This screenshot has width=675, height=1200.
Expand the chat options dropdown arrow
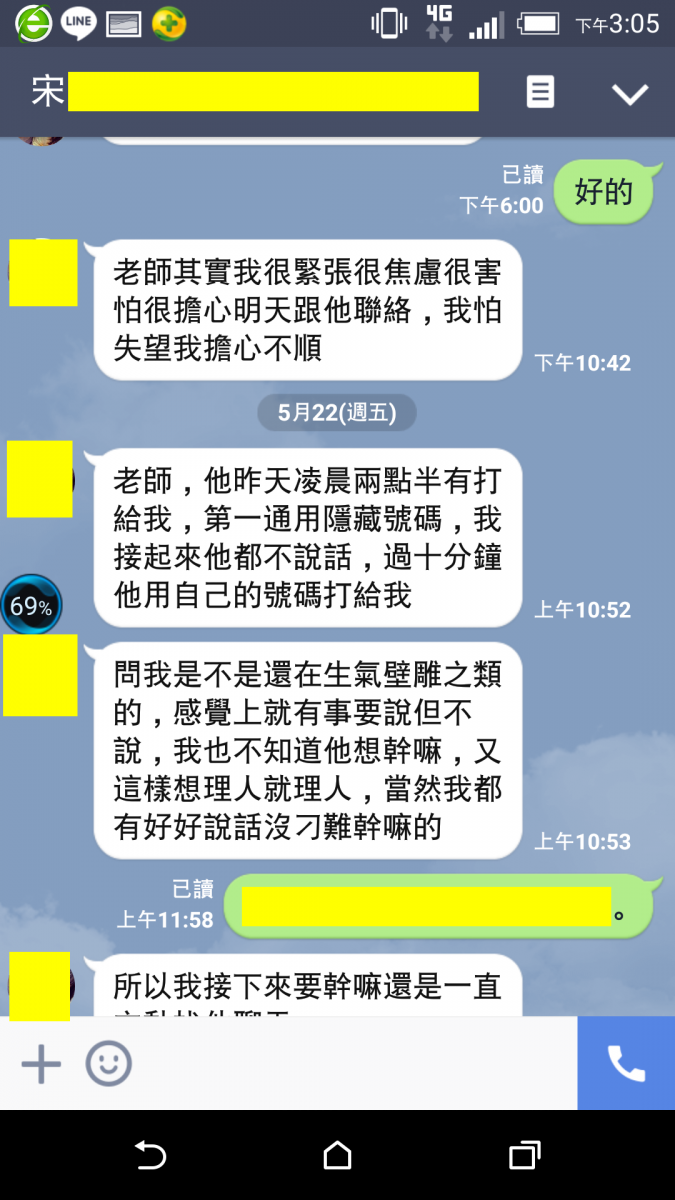[630, 94]
